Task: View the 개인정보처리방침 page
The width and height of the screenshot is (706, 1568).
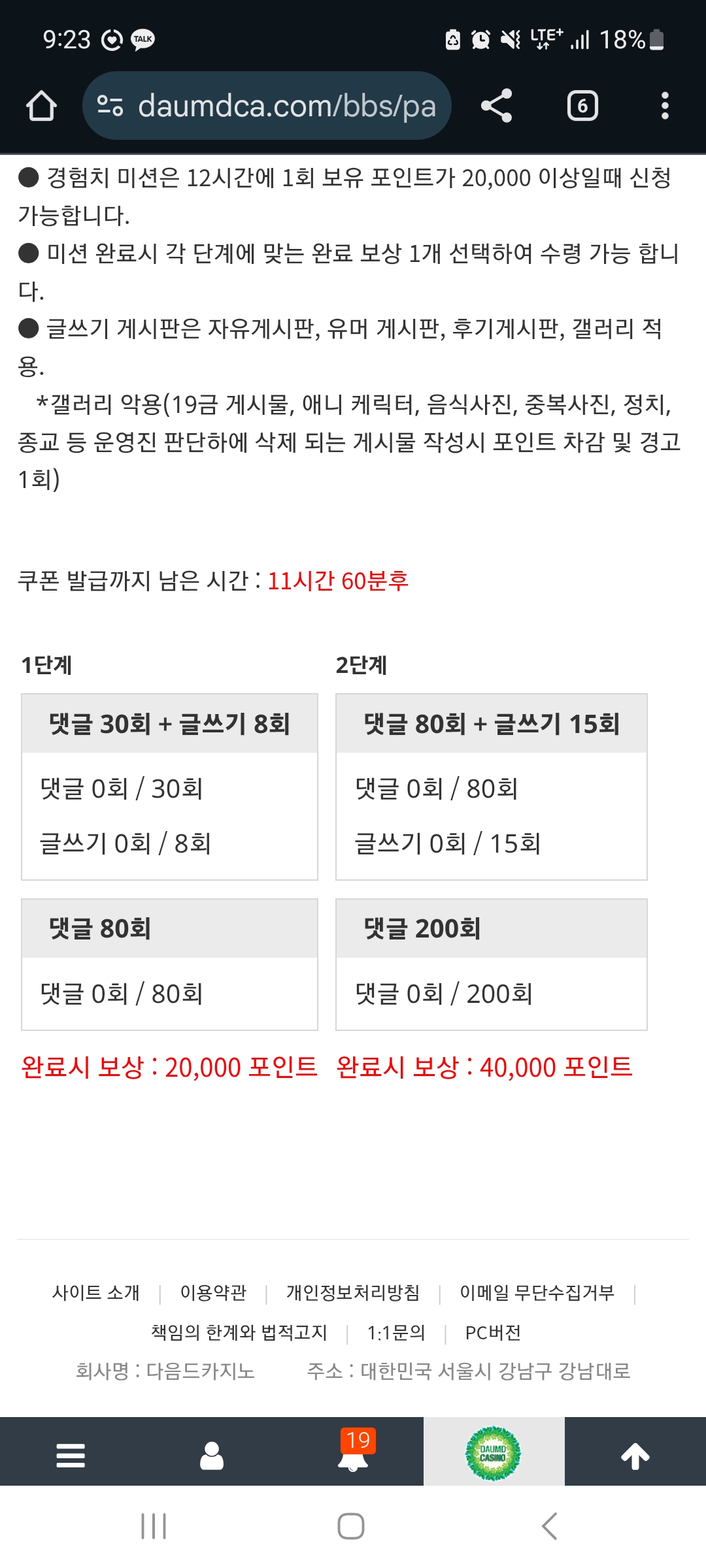Action: [x=353, y=1292]
